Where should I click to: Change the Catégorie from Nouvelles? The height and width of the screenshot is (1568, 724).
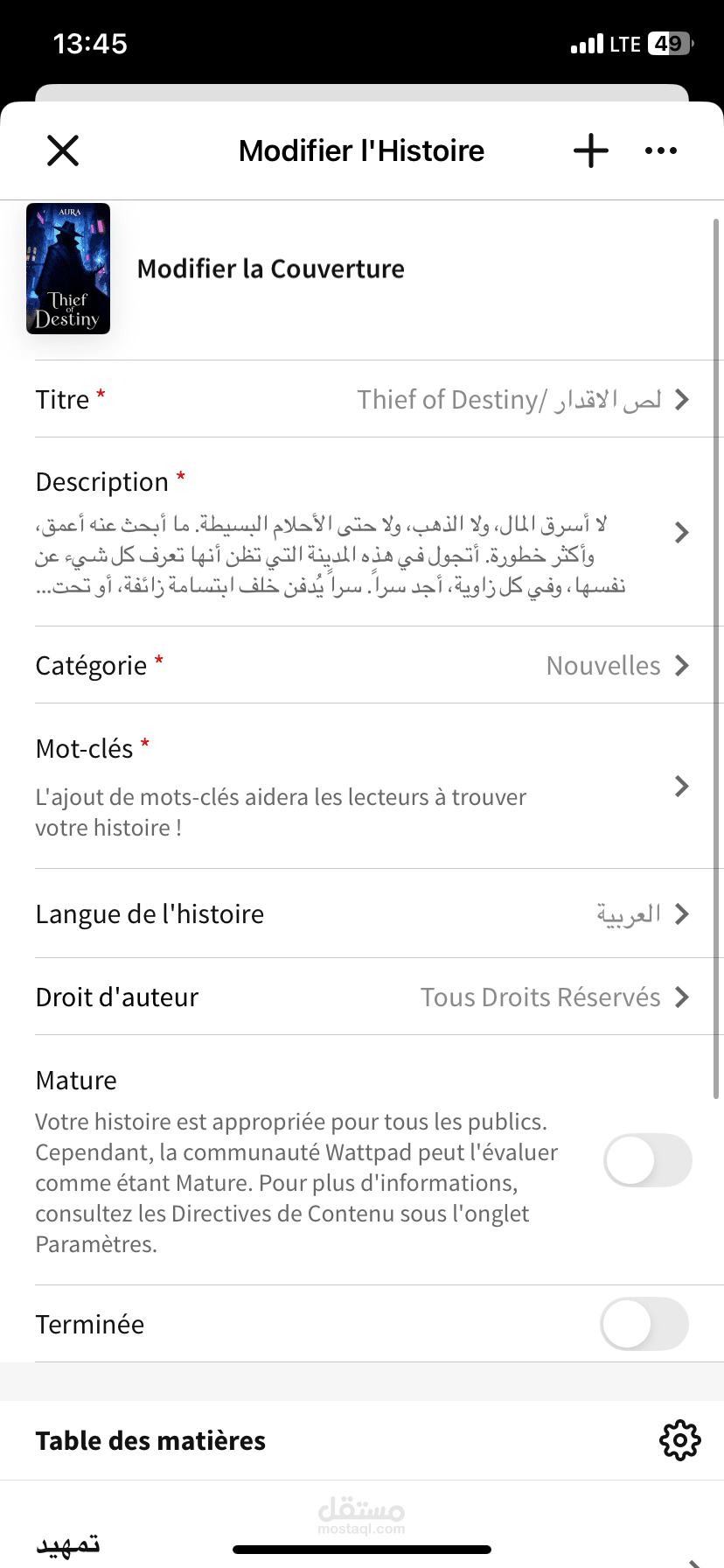tap(362, 666)
